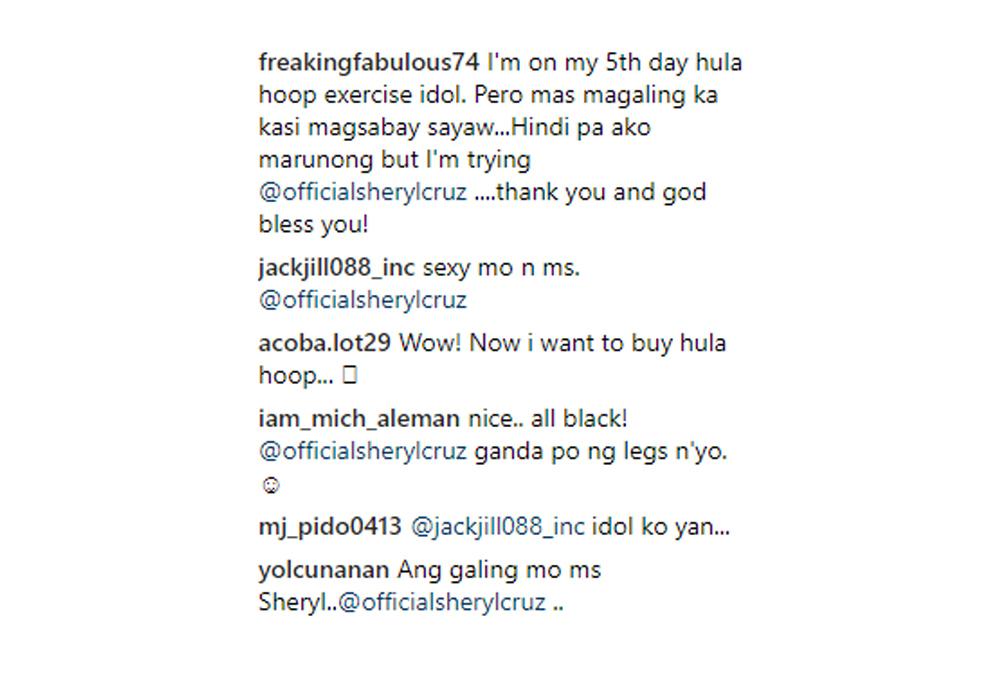Open freakingfabulous74's profile

[x=369, y=64]
